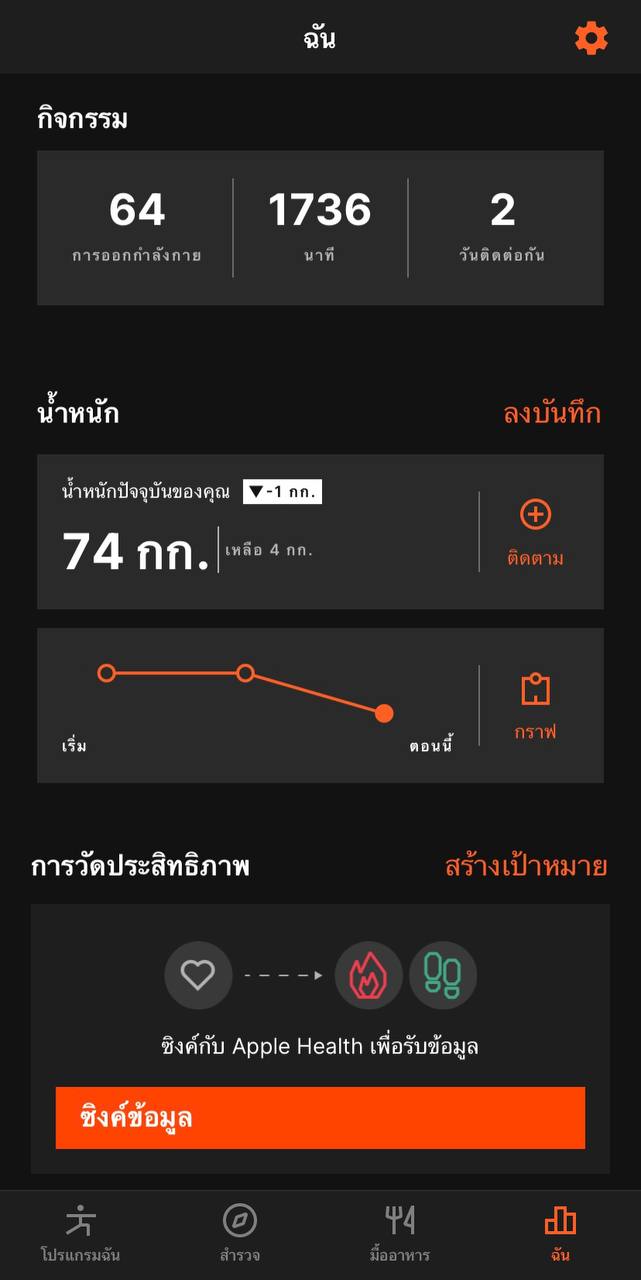Switch to the มื้ออาหาร tab

pyautogui.click(x=400, y=1234)
